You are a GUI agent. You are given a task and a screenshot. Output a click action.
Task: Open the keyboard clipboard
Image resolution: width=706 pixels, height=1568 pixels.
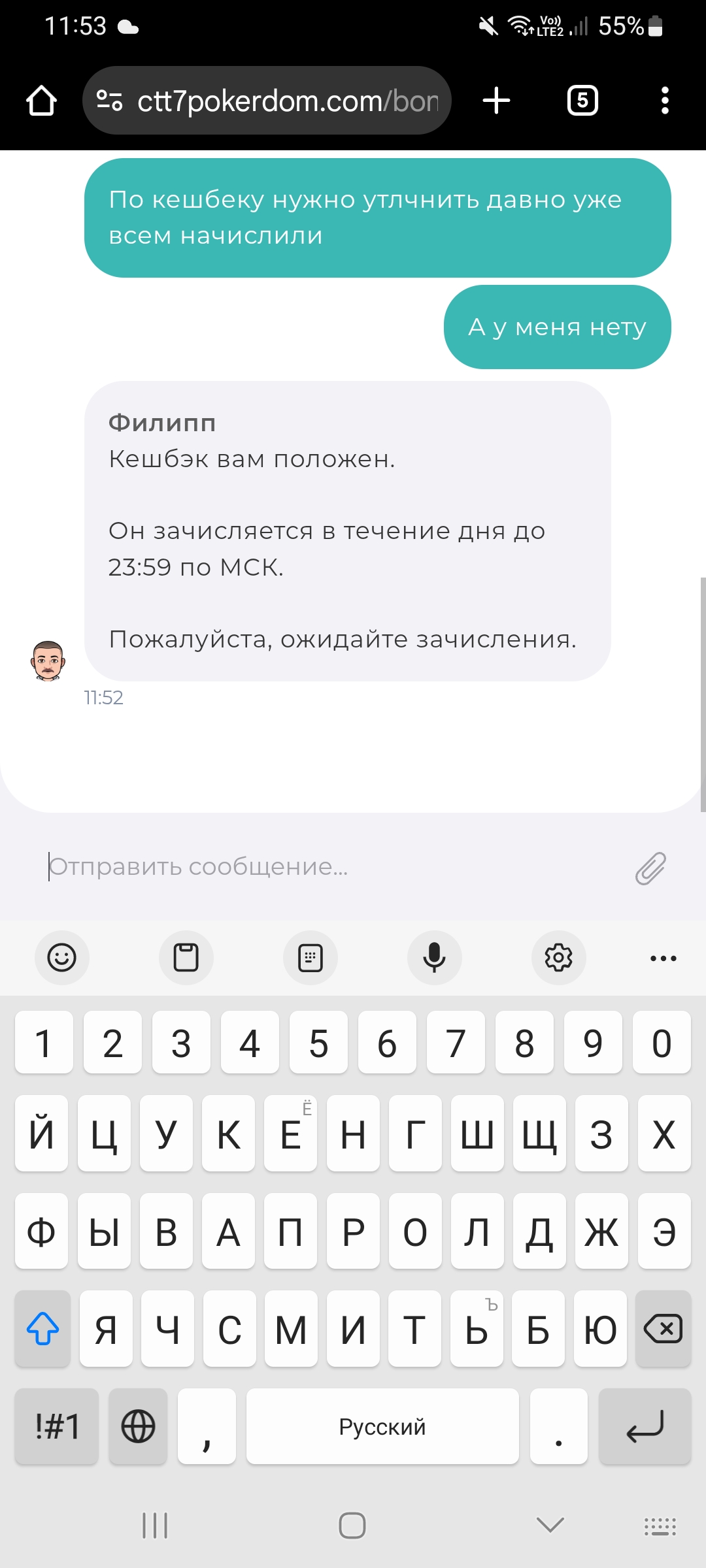point(186,958)
